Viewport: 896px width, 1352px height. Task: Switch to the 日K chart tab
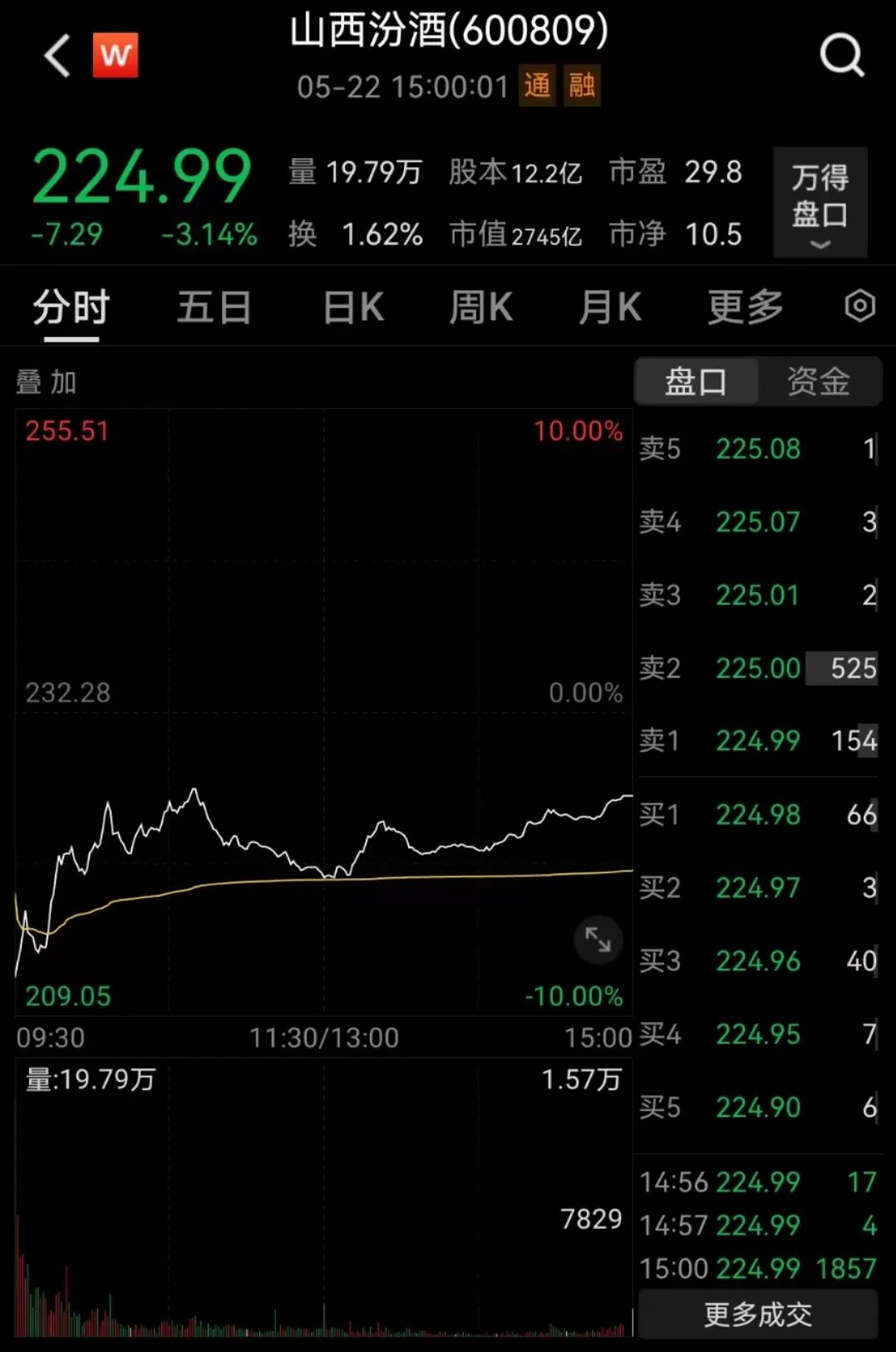click(x=353, y=308)
